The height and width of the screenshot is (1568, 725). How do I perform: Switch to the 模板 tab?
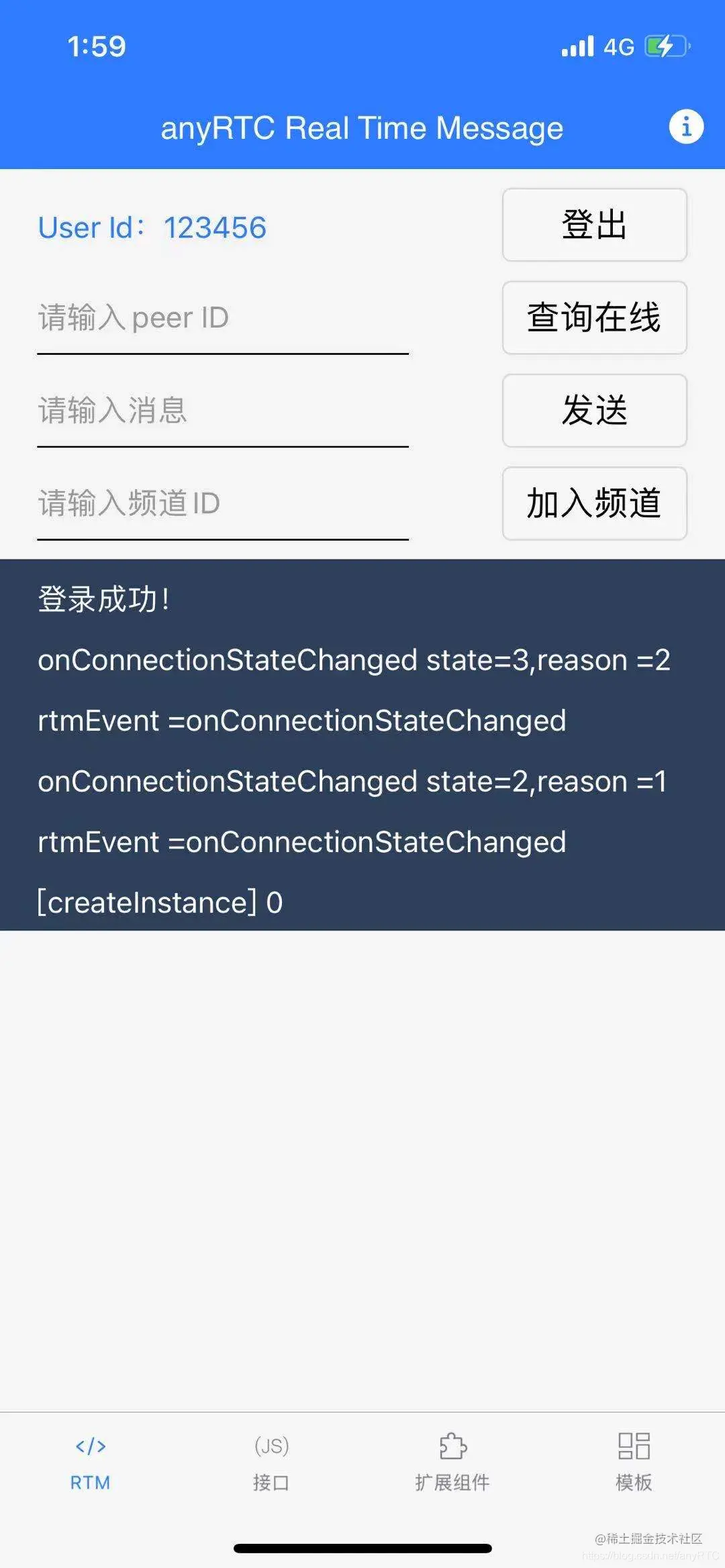point(634,1463)
